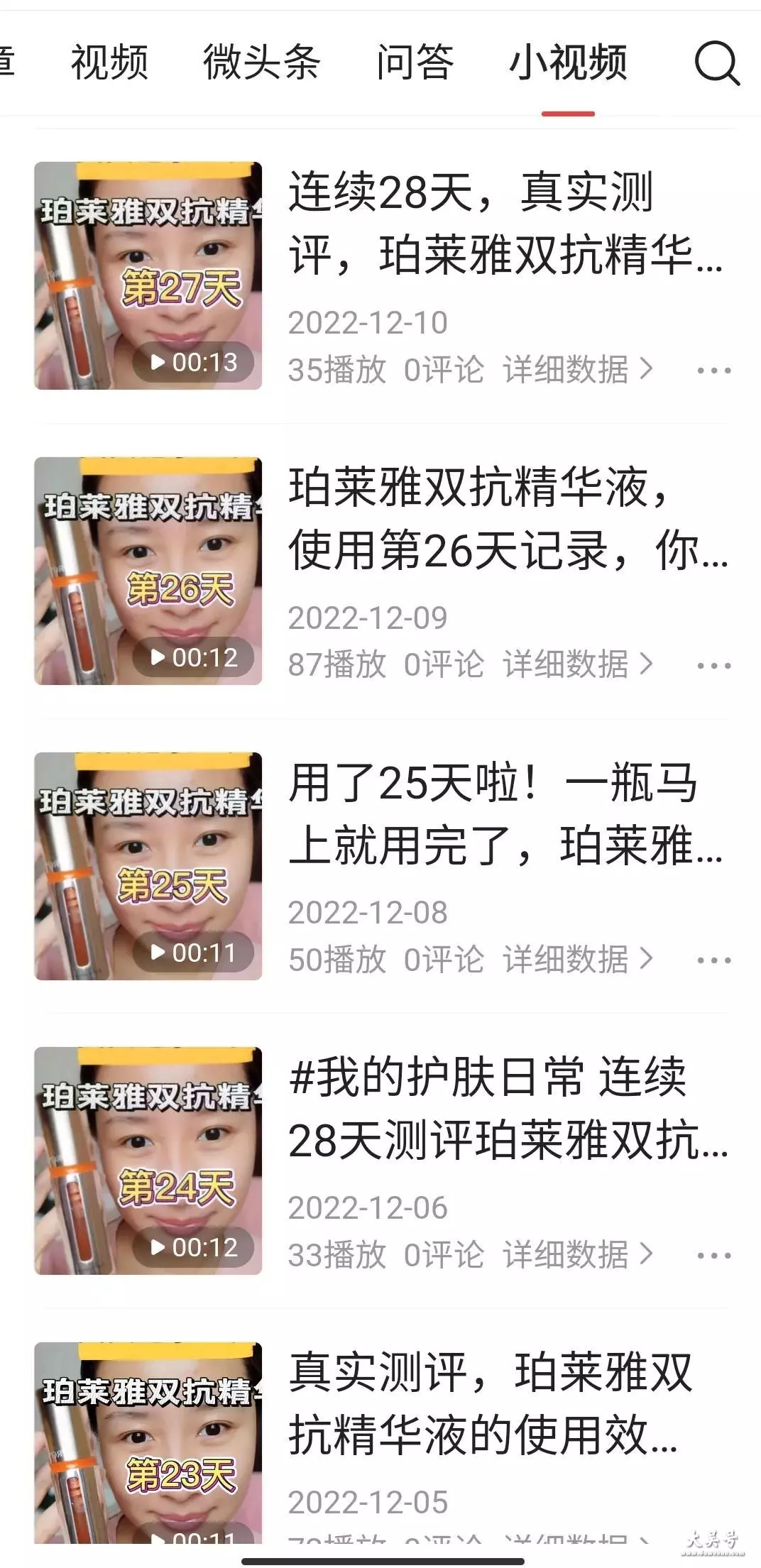Play the 第24天 video thumbnail
The image size is (761, 1568).
pyautogui.click(x=148, y=1161)
